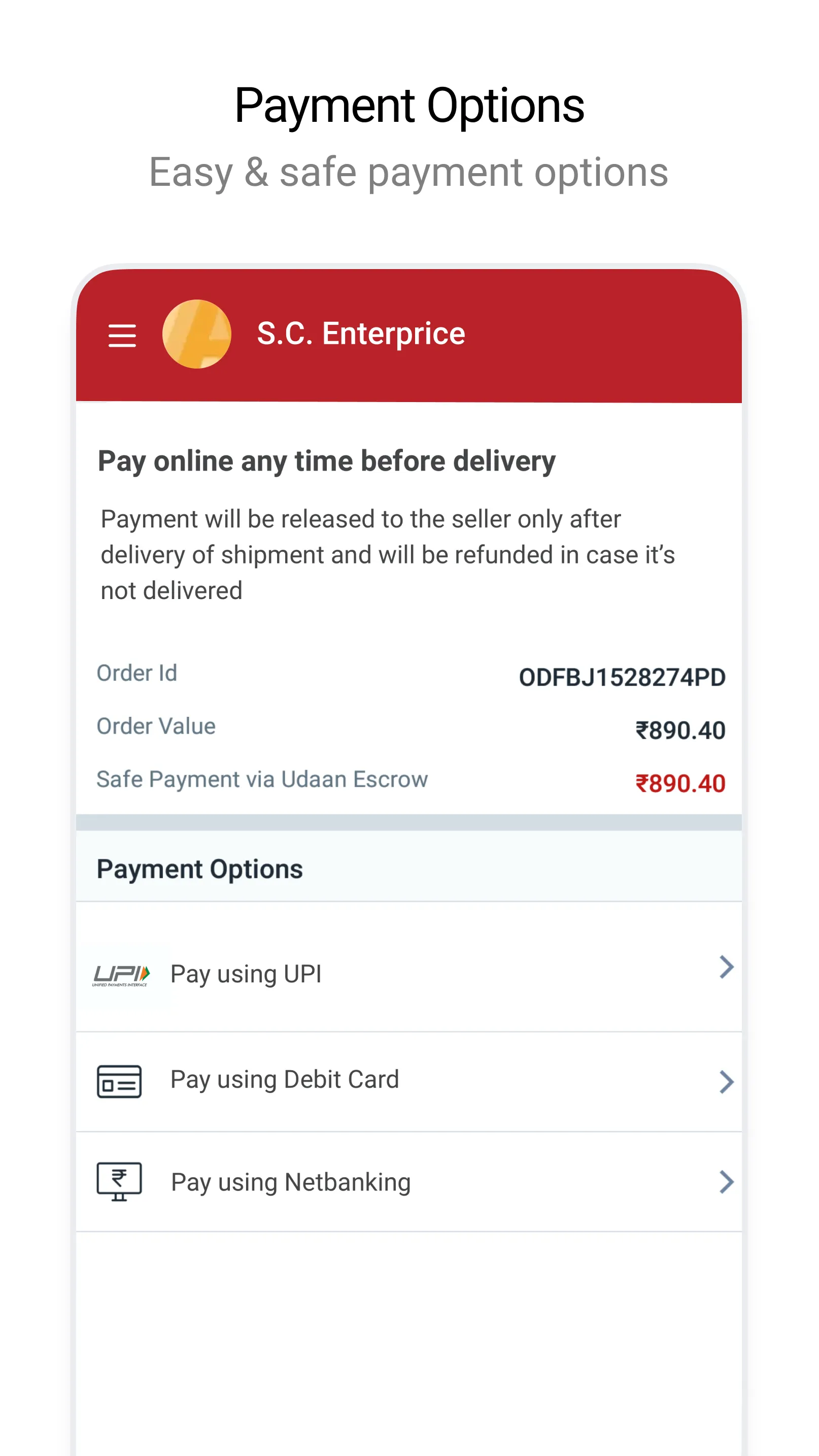Select Pay using Netbanking
This screenshot has height=1456, width=819.
tap(290, 1182)
